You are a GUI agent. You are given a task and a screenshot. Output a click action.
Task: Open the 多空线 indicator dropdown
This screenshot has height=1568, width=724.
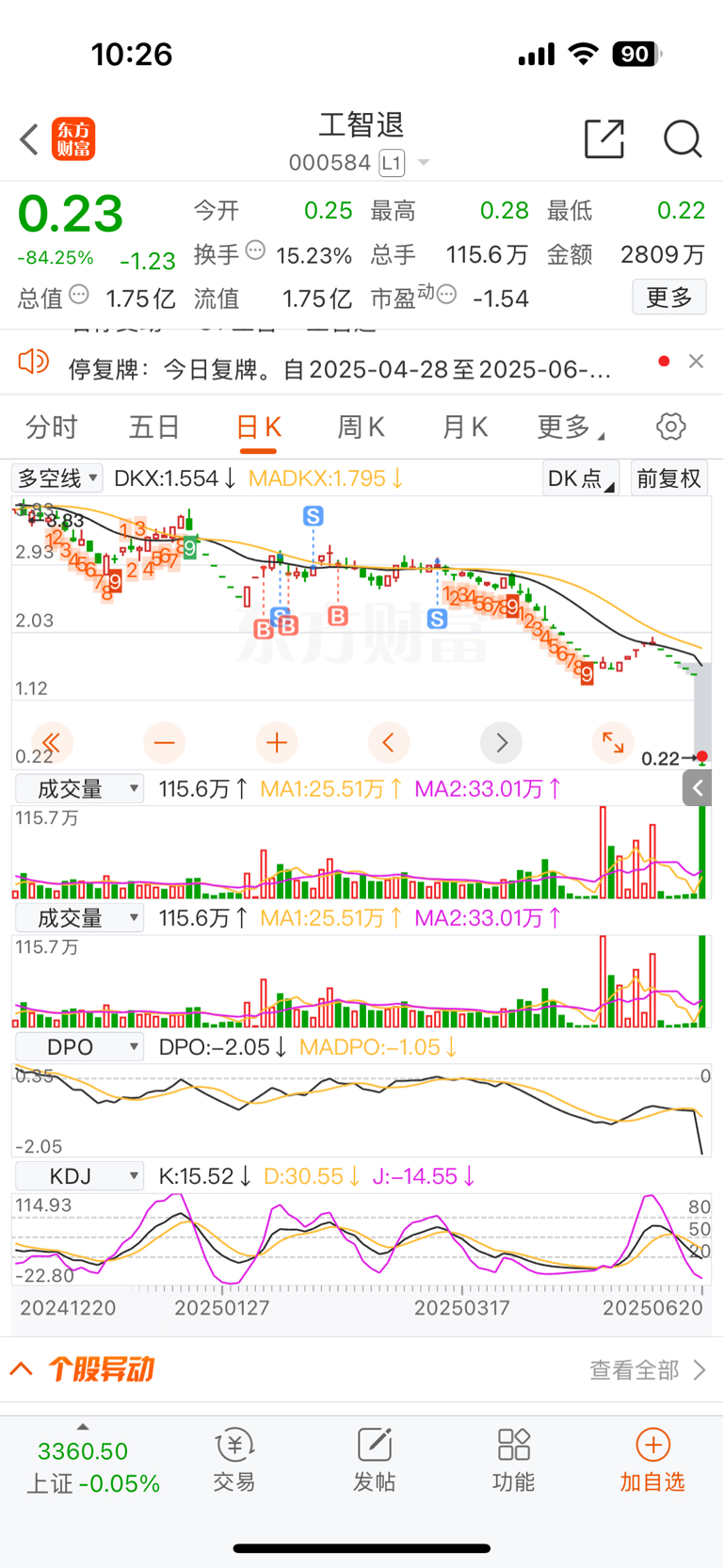click(57, 478)
